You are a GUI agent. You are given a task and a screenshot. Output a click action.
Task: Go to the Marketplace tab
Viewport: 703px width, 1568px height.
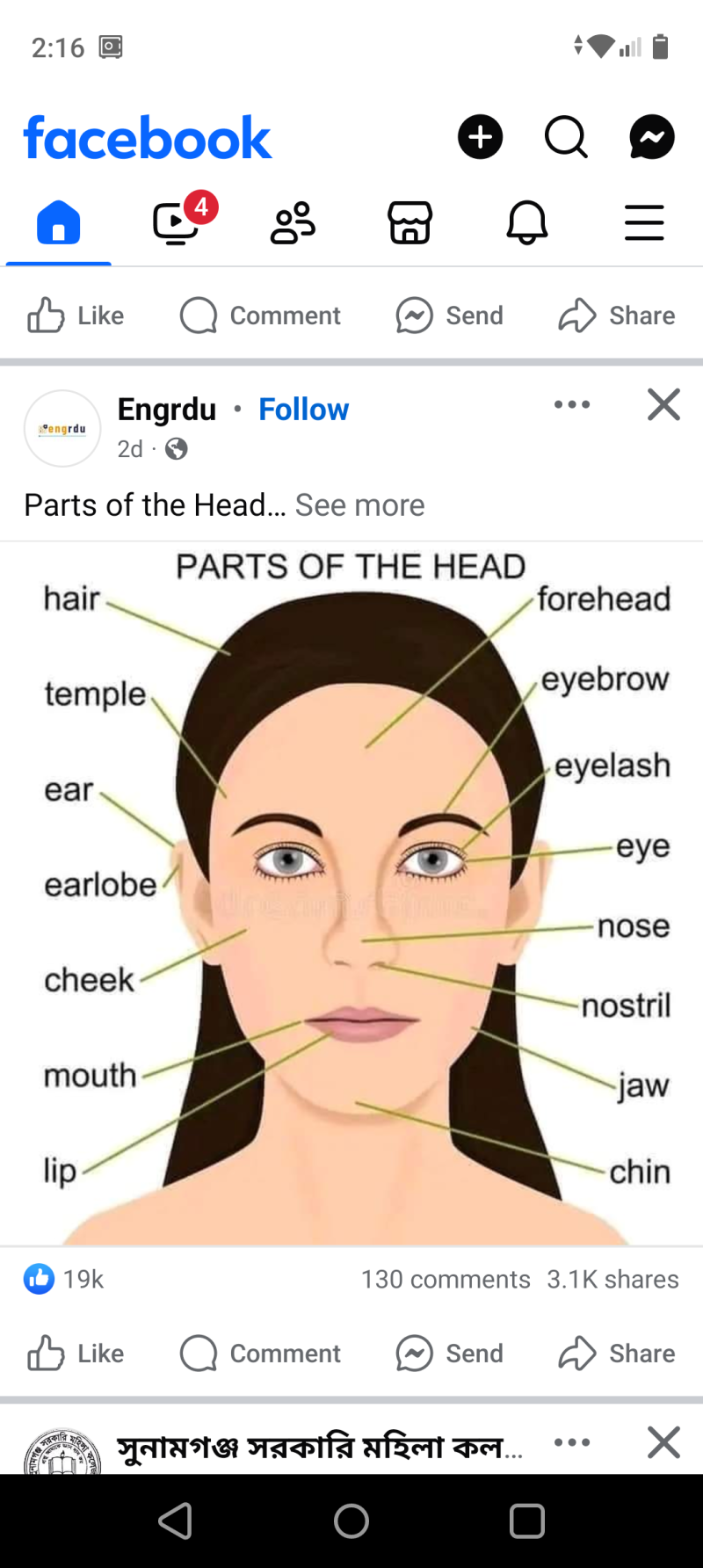pyautogui.click(x=410, y=222)
